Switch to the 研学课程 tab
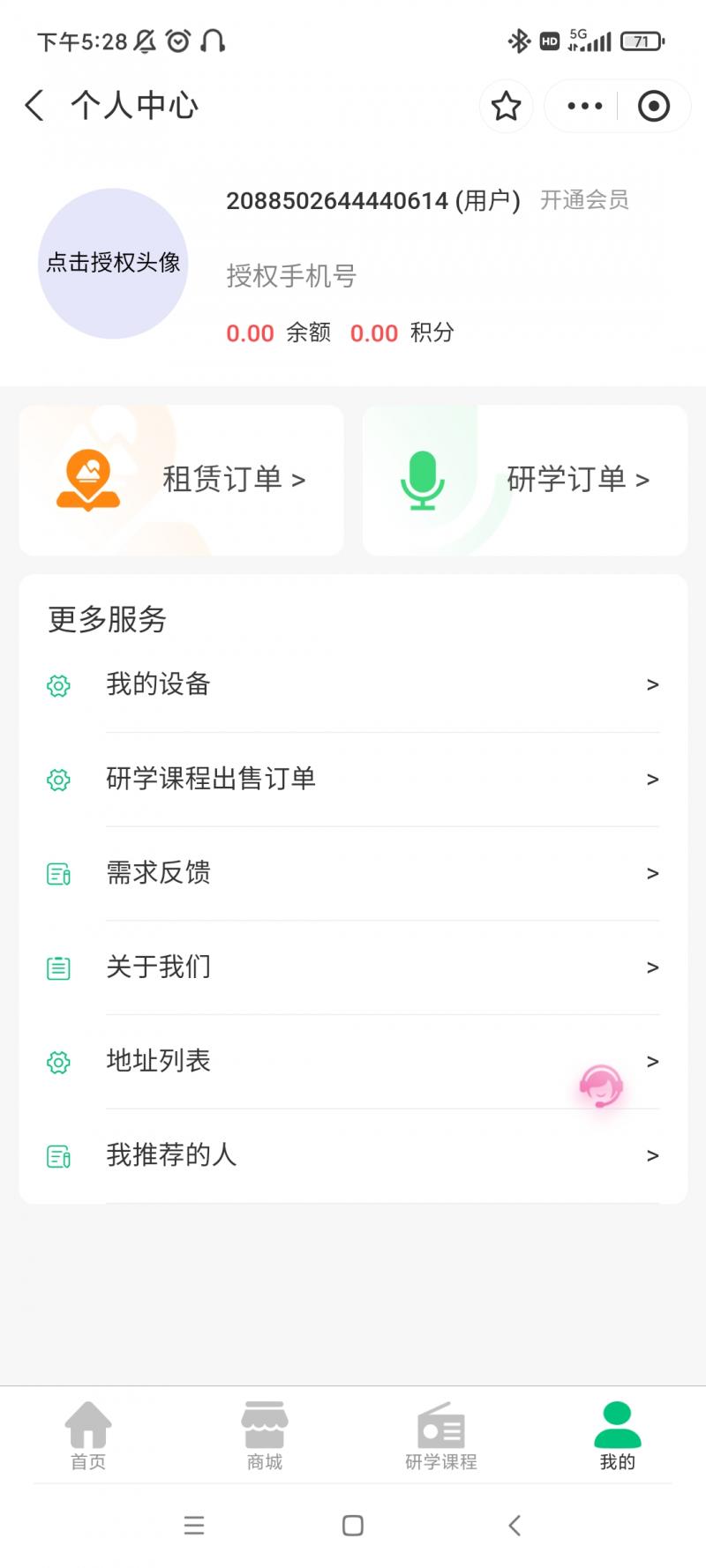Screen dimensions: 706x1568 point(441,1435)
